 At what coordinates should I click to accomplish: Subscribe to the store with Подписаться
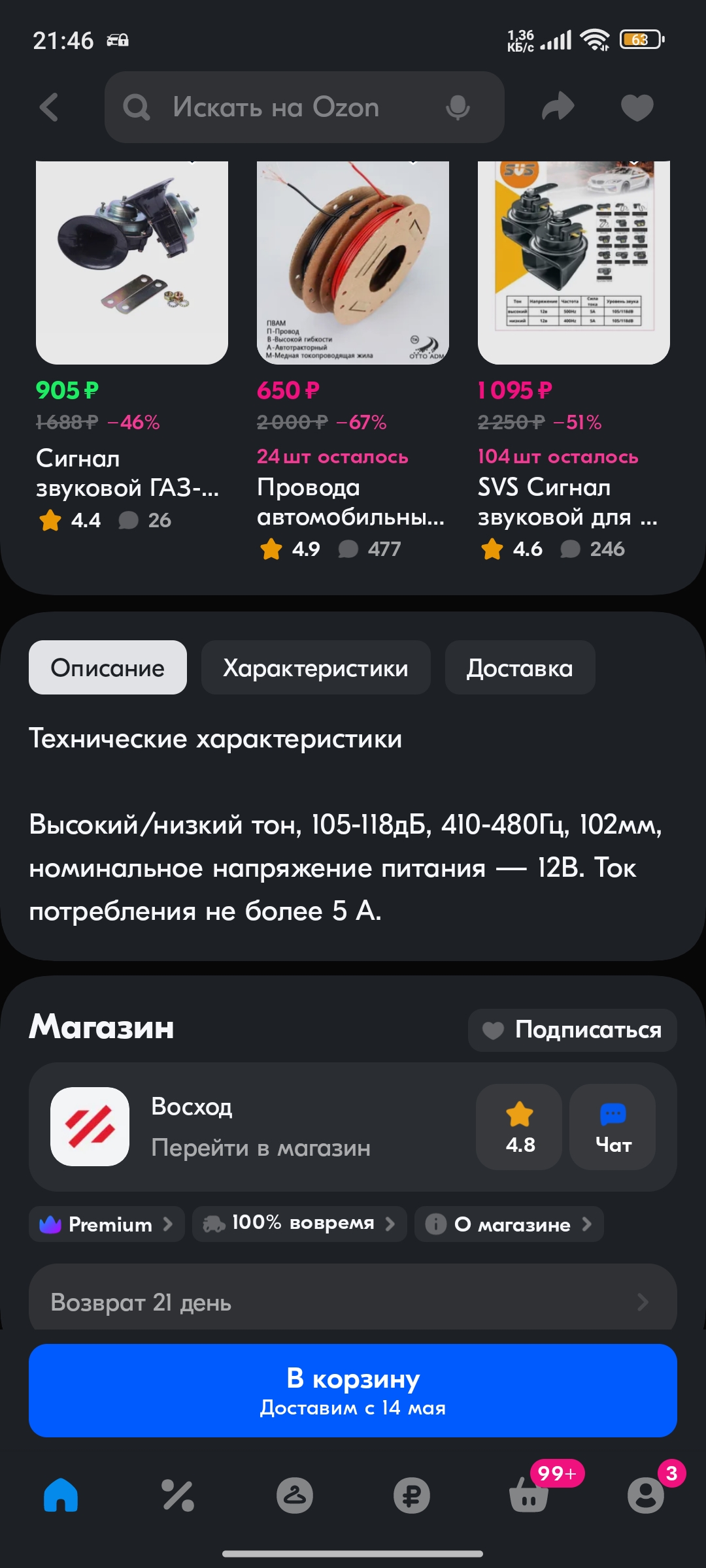(572, 1030)
